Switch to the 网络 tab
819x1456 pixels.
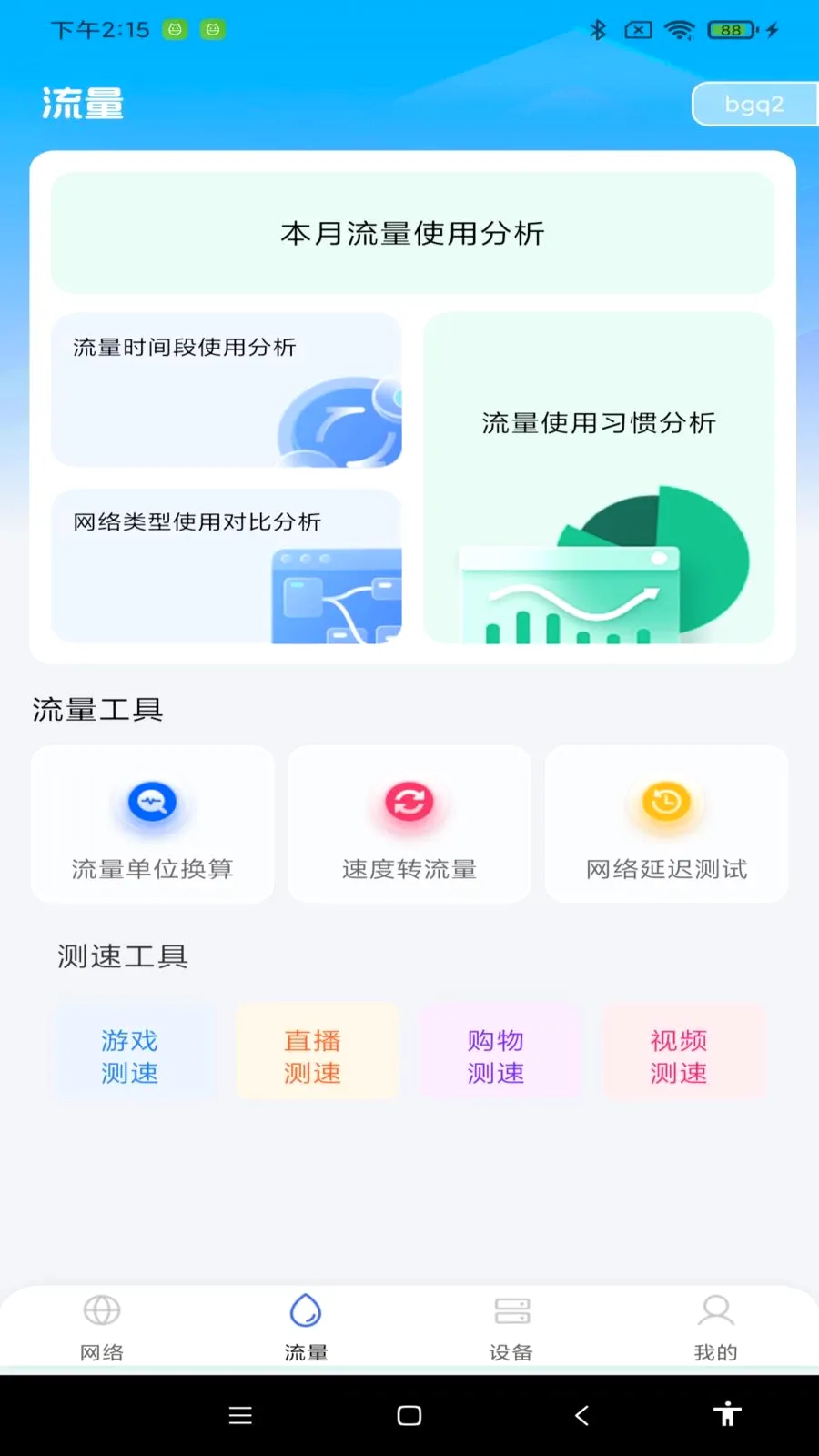coord(102,1328)
